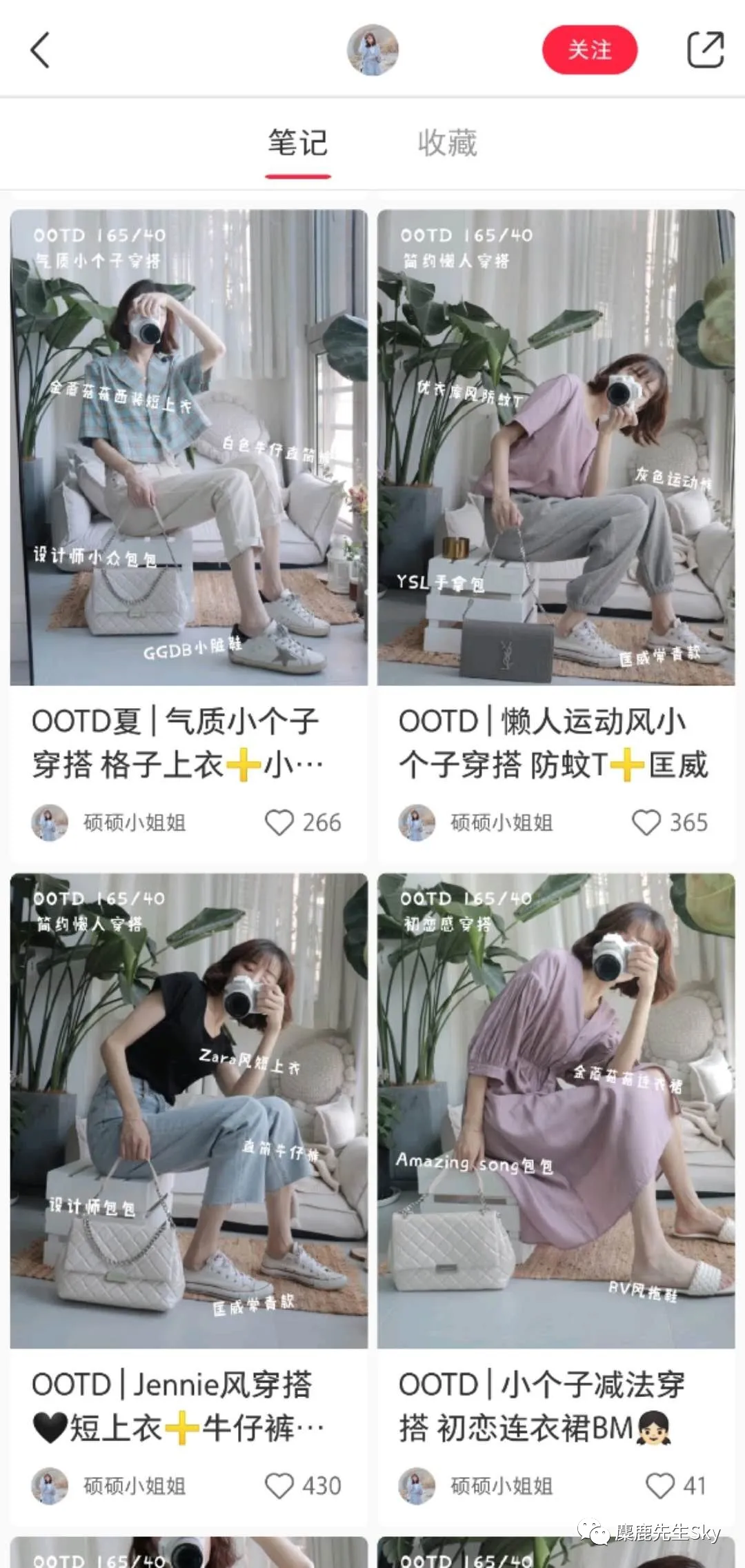Share this profile via the share icon
Screen dimensions: 745x1568
tap(705, 50)
